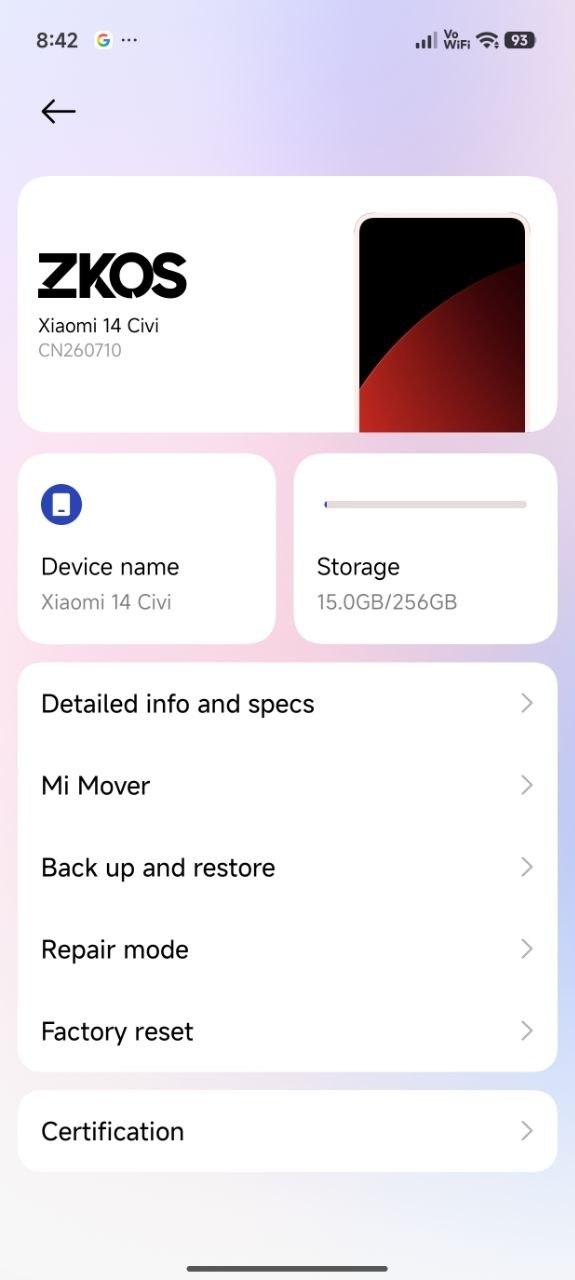This screenshot has width=575, height=1280.
Task: Go back using the arrow icon
Action: (58, 111)
